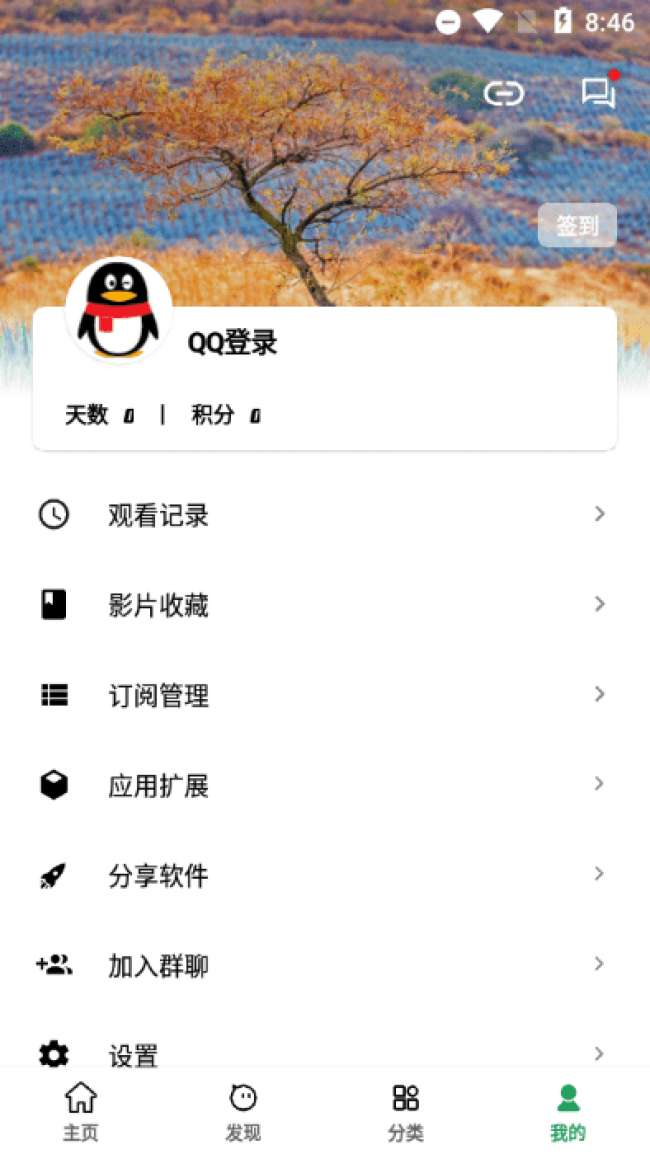Switch to the 主页 home tab
This screenshot has width=650, height=1154.
[x=81, y=1111]
